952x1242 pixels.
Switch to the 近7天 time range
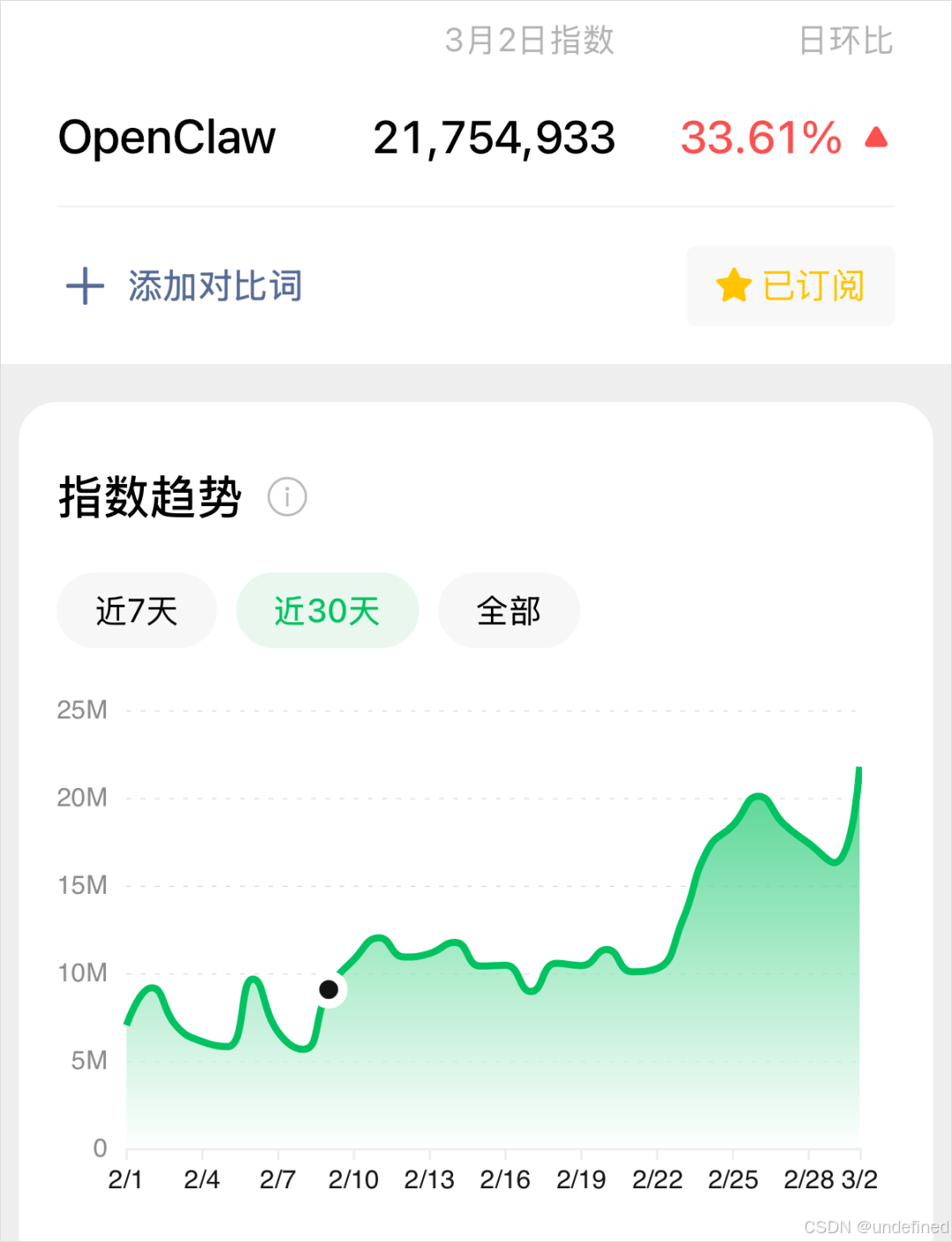(x=137, y=610)
